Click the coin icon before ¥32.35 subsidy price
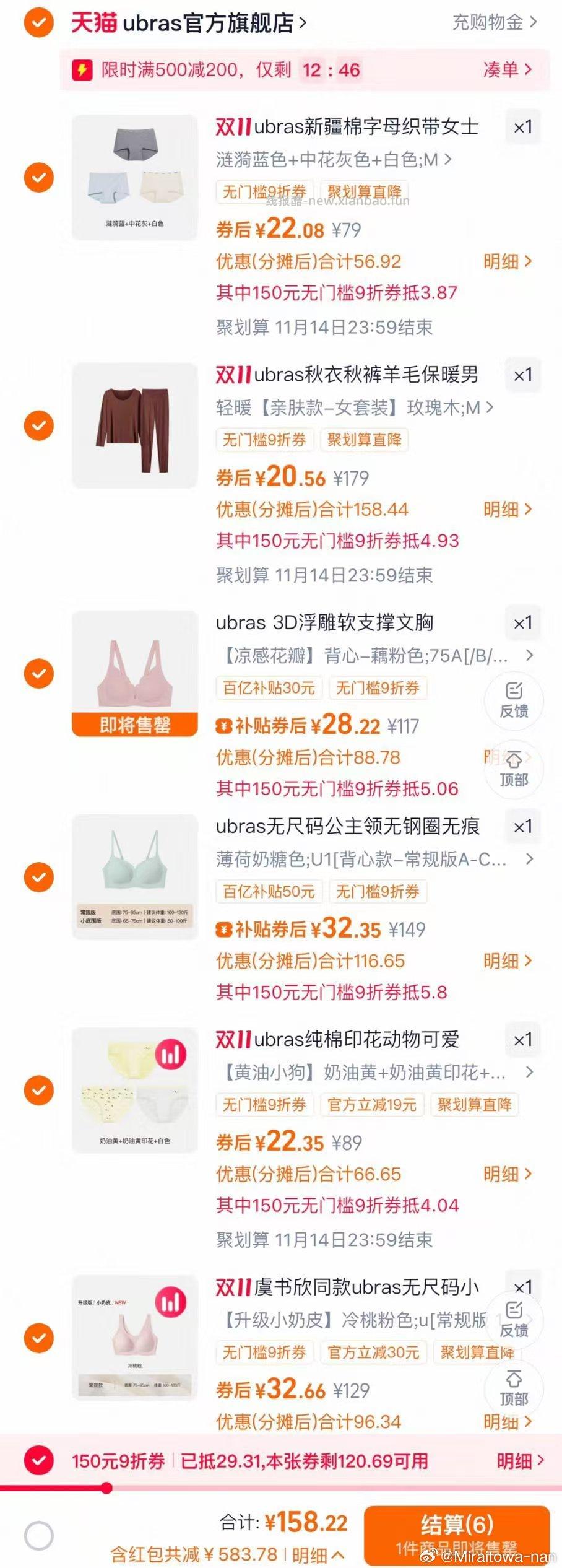 click(x=225, y=929)
